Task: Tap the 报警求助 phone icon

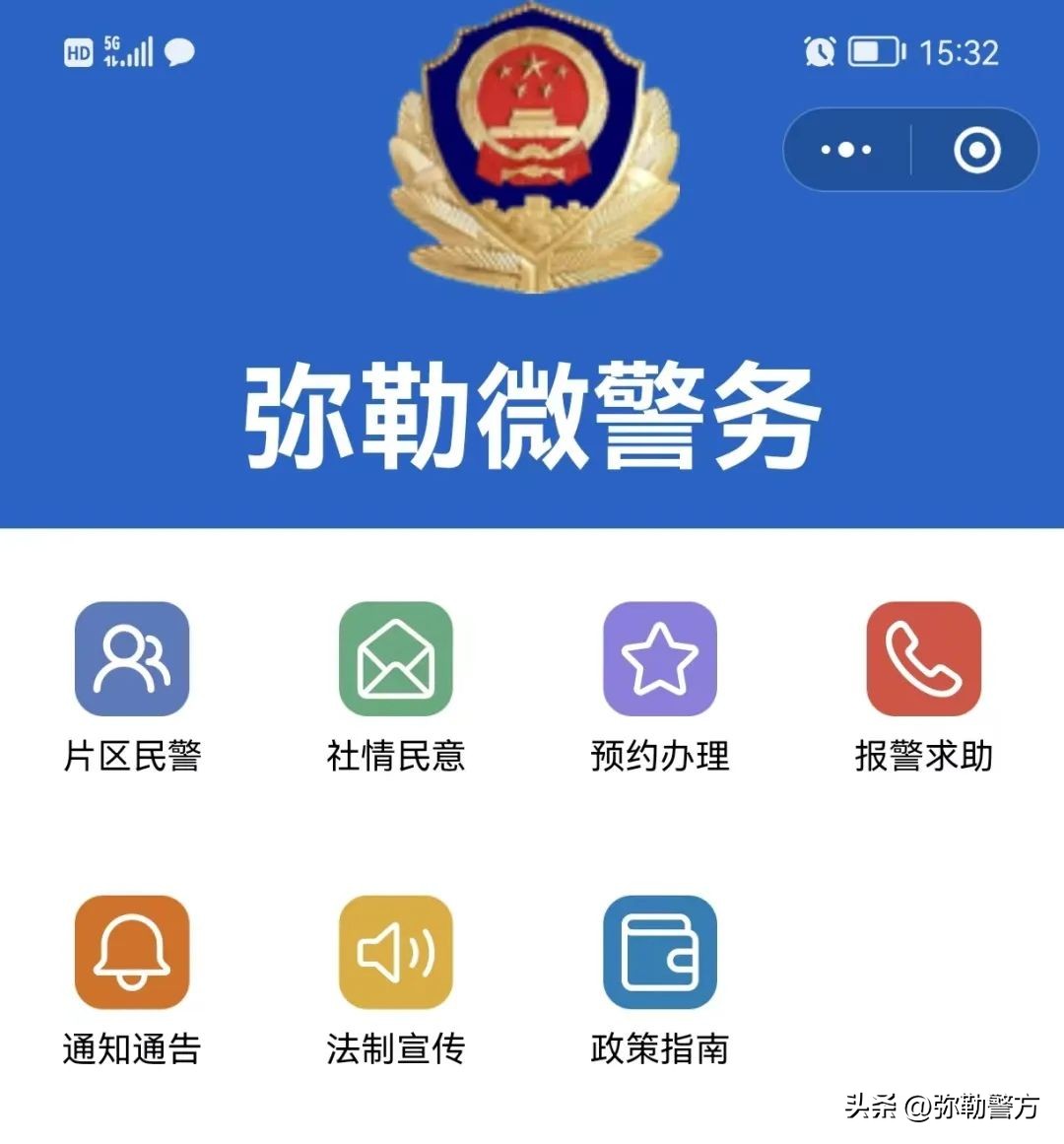Action: pyautogui.click(x=923, y=658)
